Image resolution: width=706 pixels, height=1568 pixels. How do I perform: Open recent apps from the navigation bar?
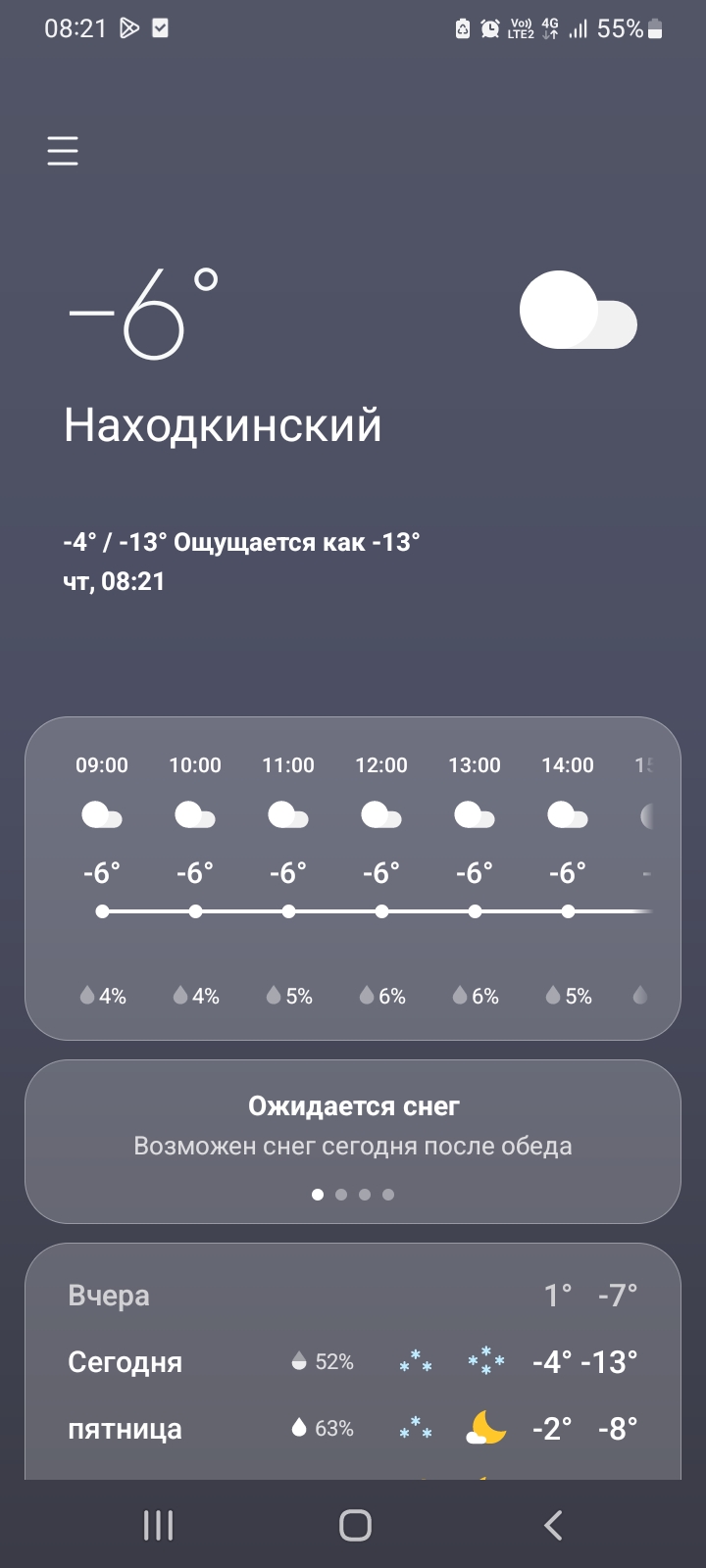tap(158, 1525)
